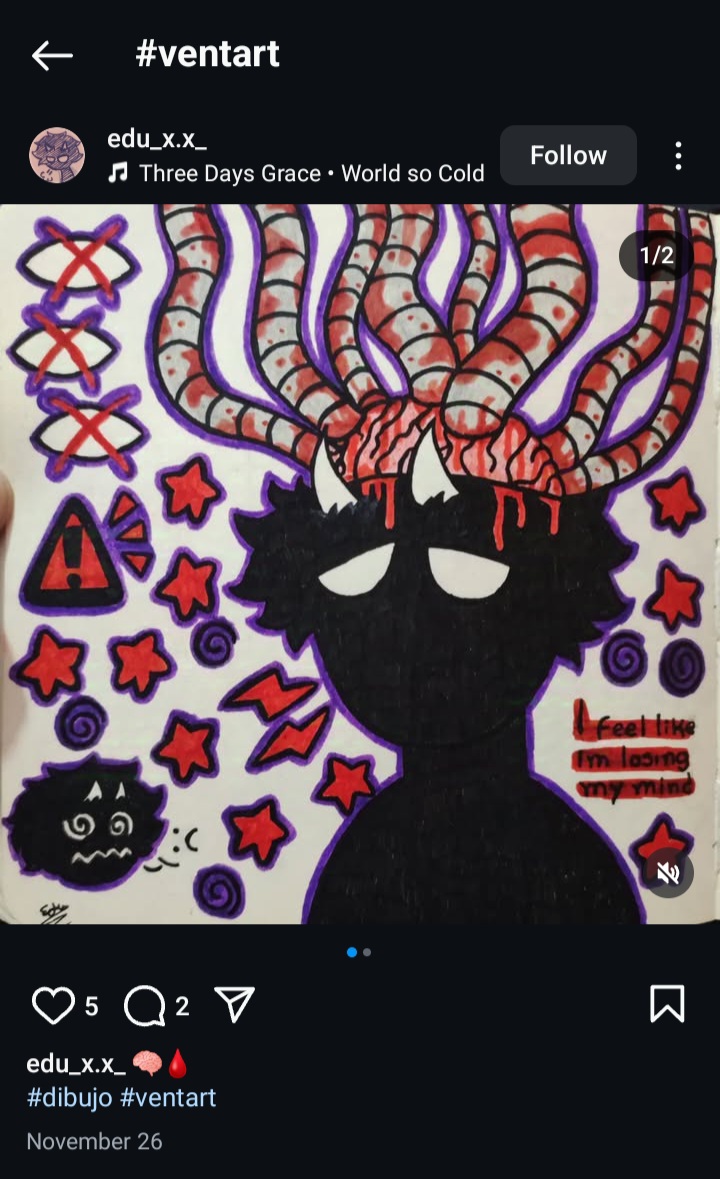Like the post with the heart
Screen dimensions: 720x1179
[x=53, y=1005]
